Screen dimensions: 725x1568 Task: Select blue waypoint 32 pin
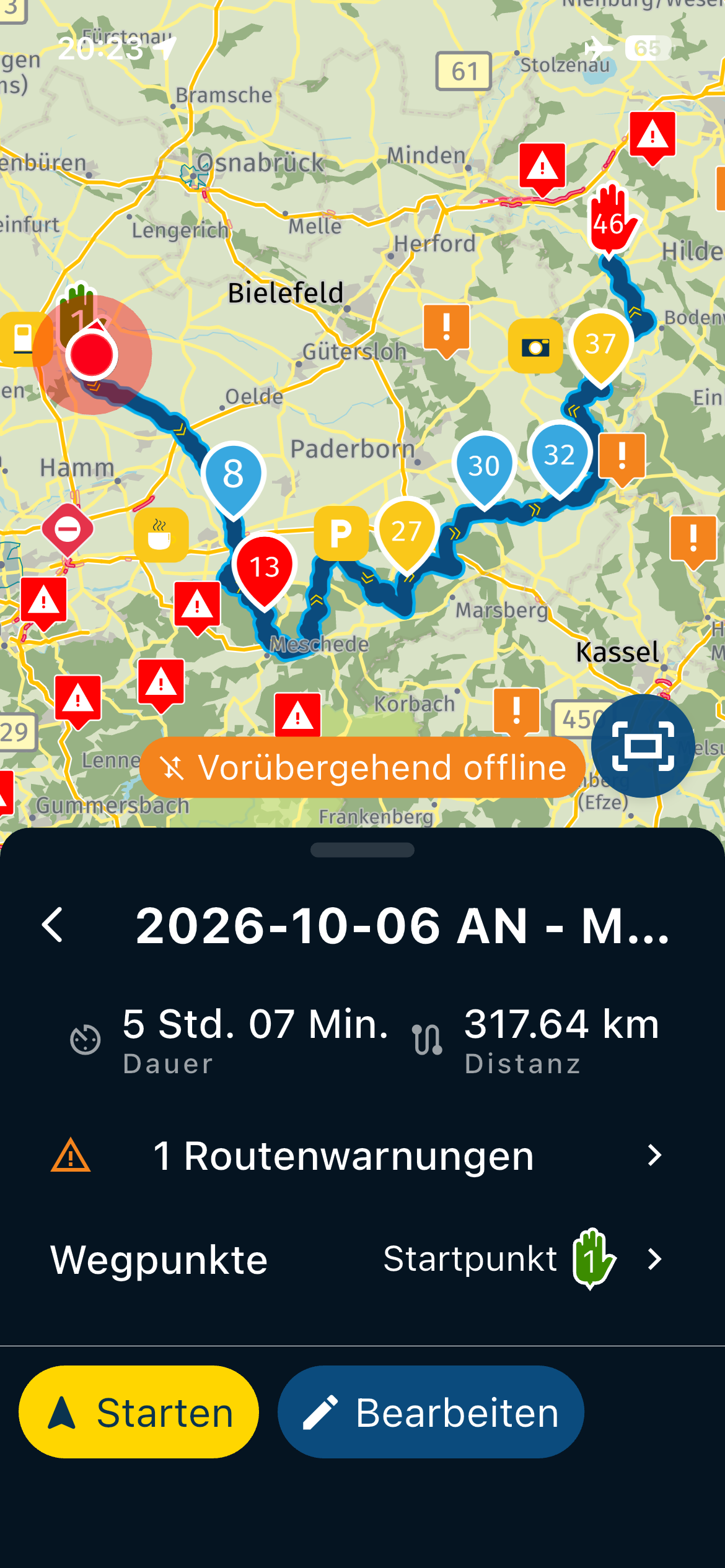tap(560, 460)
